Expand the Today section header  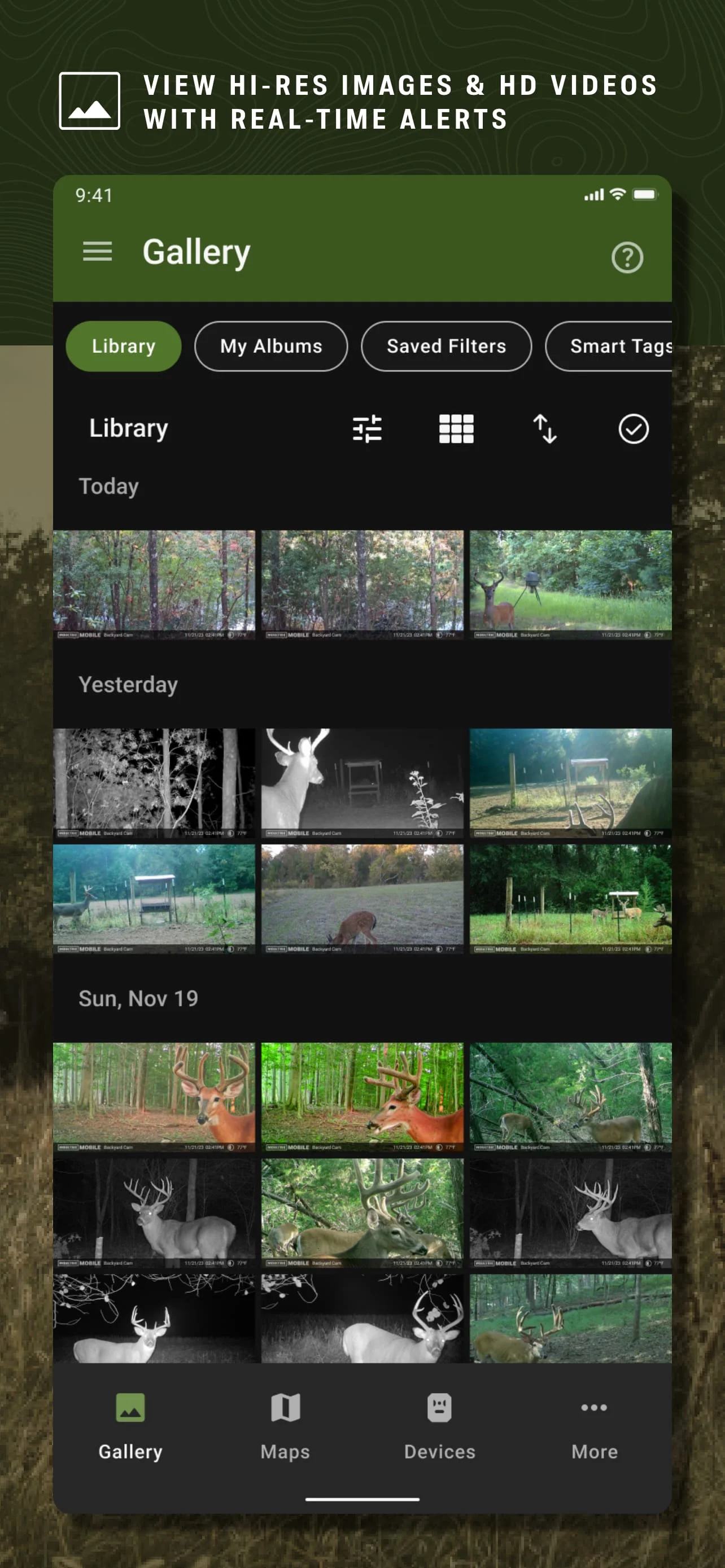[x=108, y=485]
